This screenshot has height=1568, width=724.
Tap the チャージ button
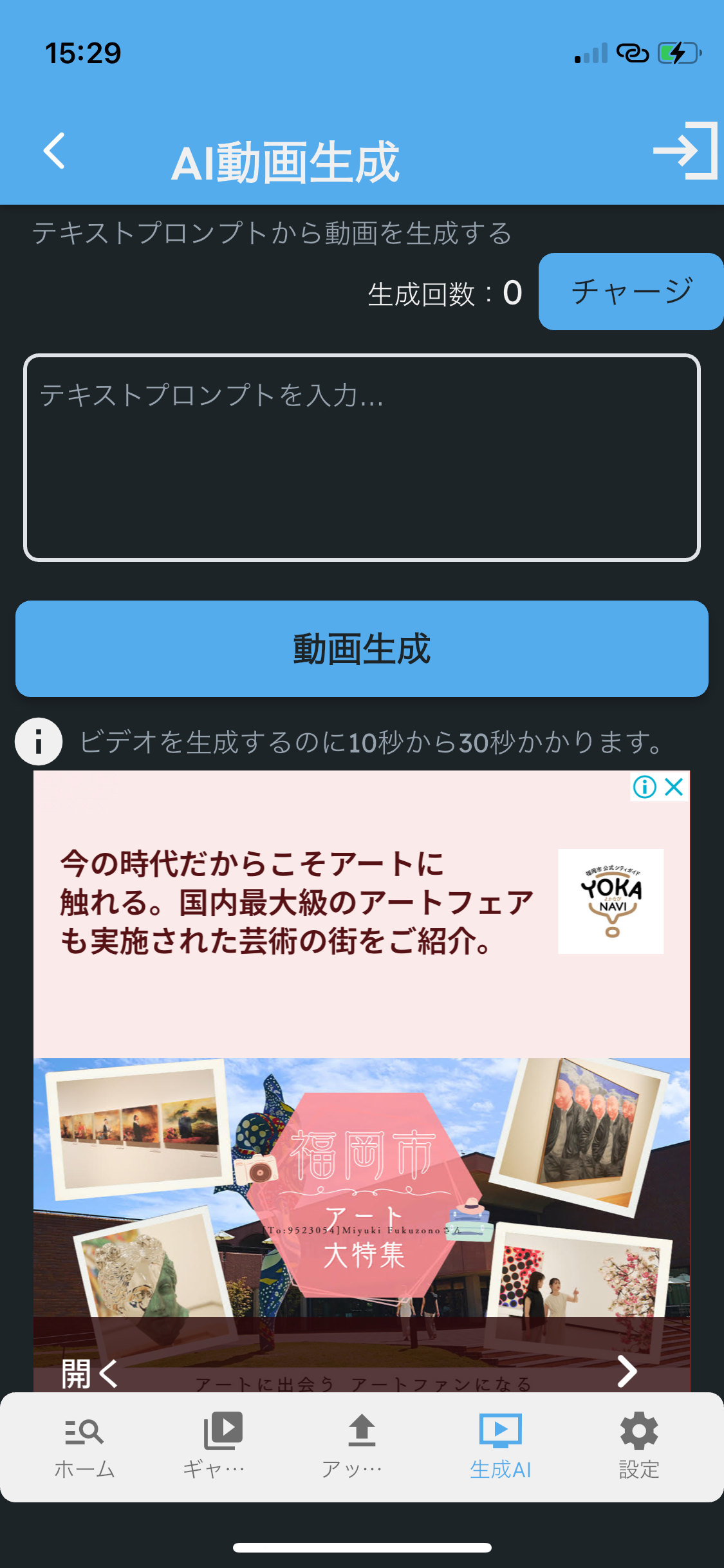631,292
